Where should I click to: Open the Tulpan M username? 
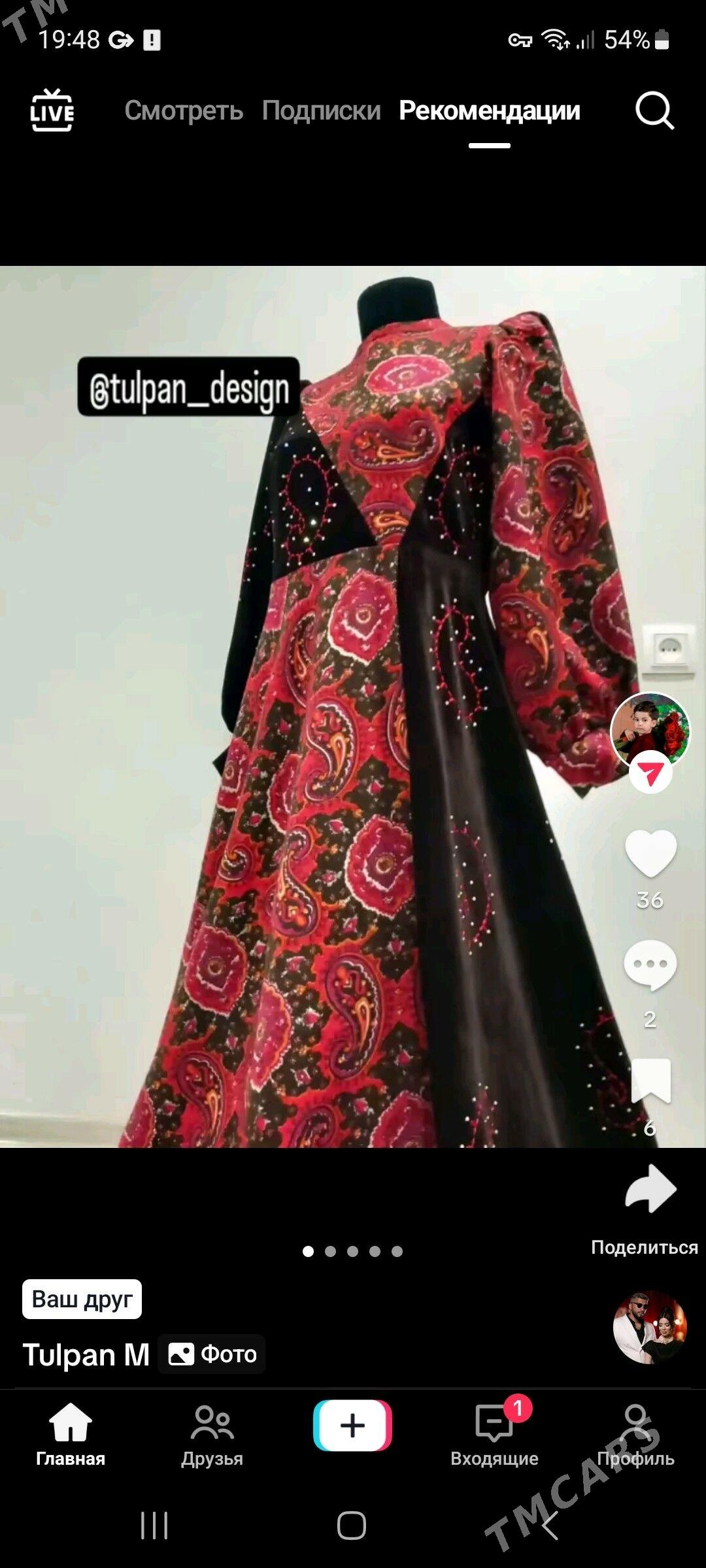click(86, 1355)
